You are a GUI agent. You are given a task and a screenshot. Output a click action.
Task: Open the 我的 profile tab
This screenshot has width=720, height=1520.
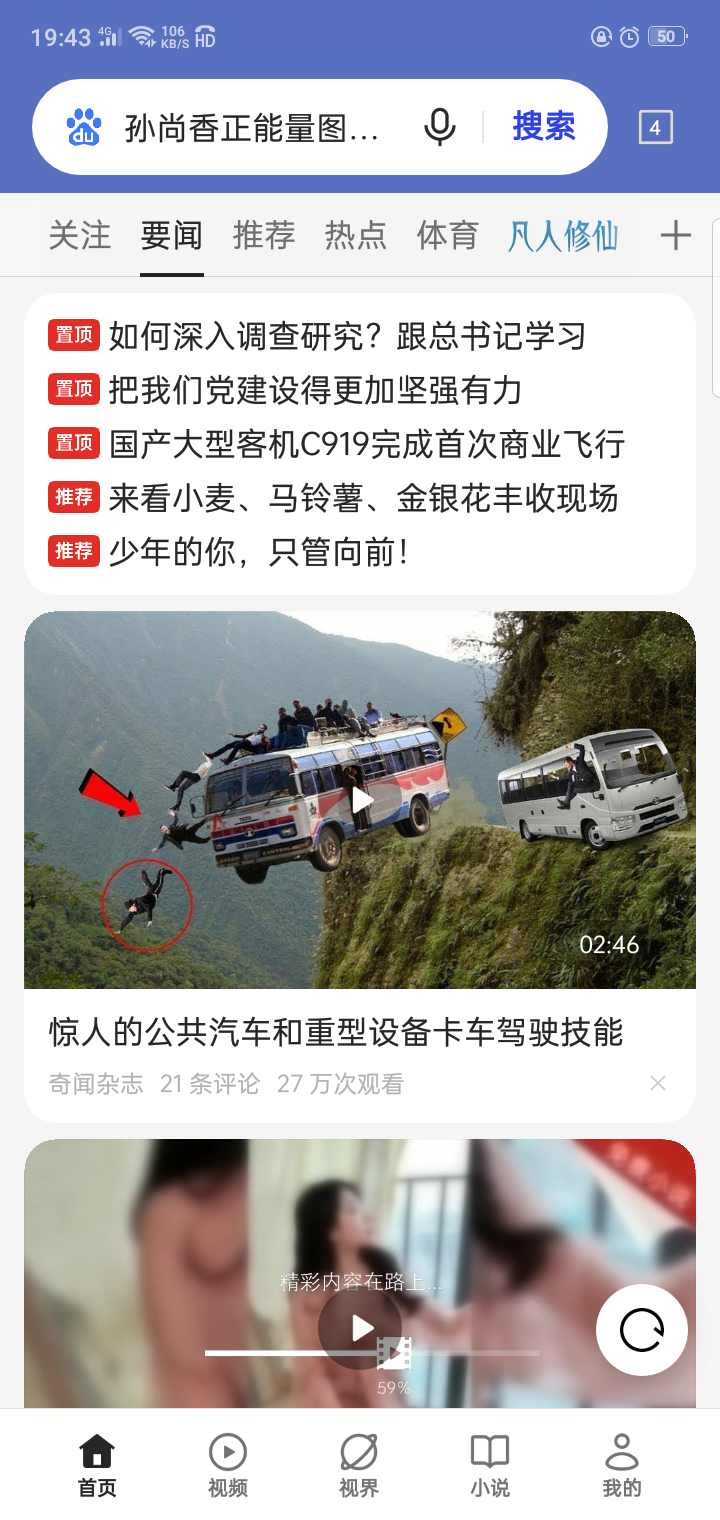pos(621,1465)
